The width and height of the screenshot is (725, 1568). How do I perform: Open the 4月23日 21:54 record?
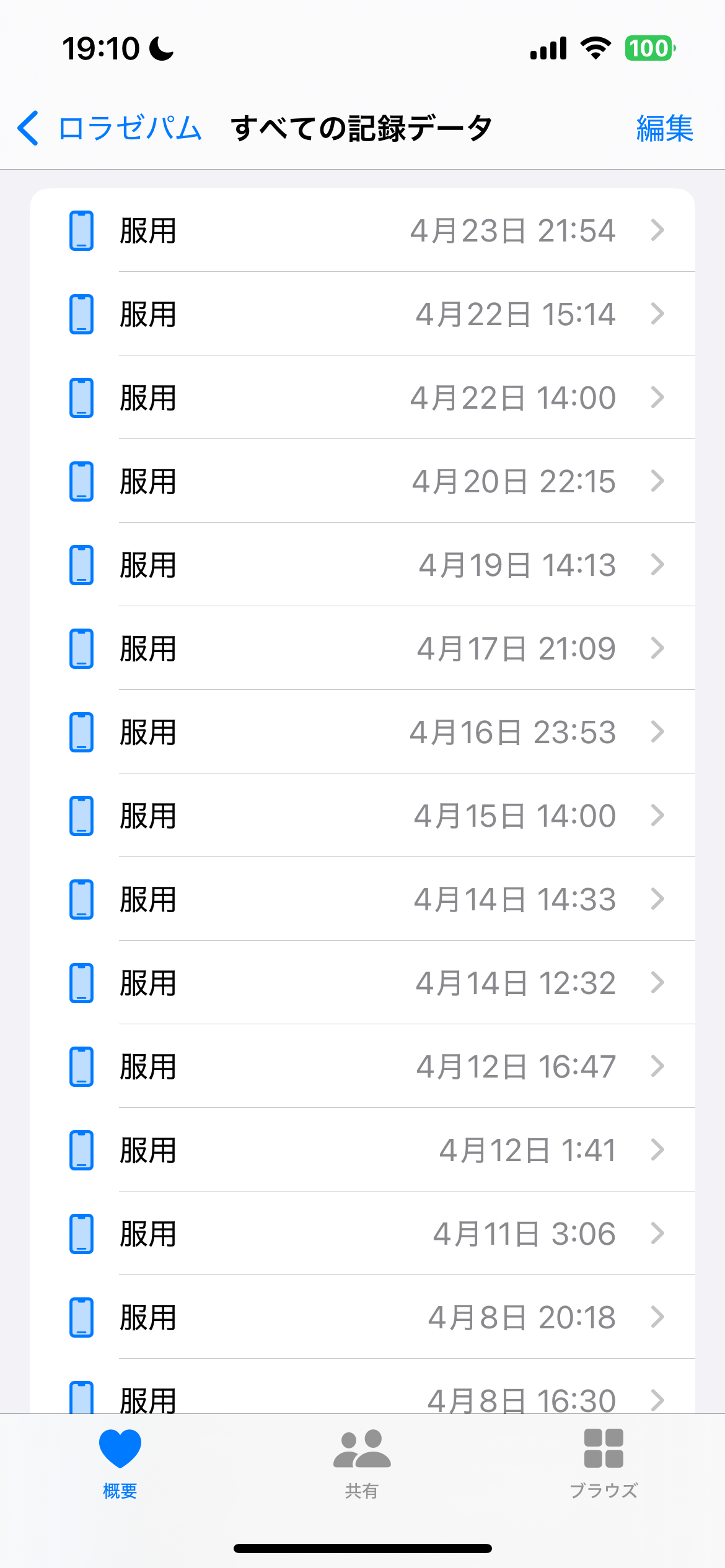[x=362, y=230]
